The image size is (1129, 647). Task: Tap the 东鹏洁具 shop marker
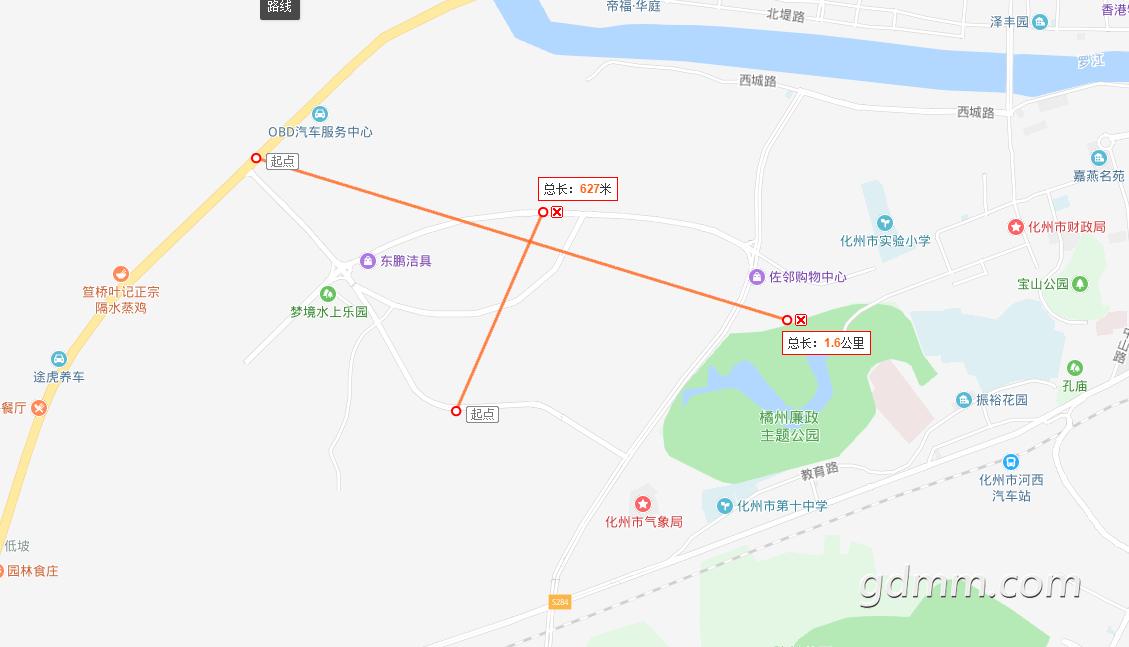click(368, 261)
